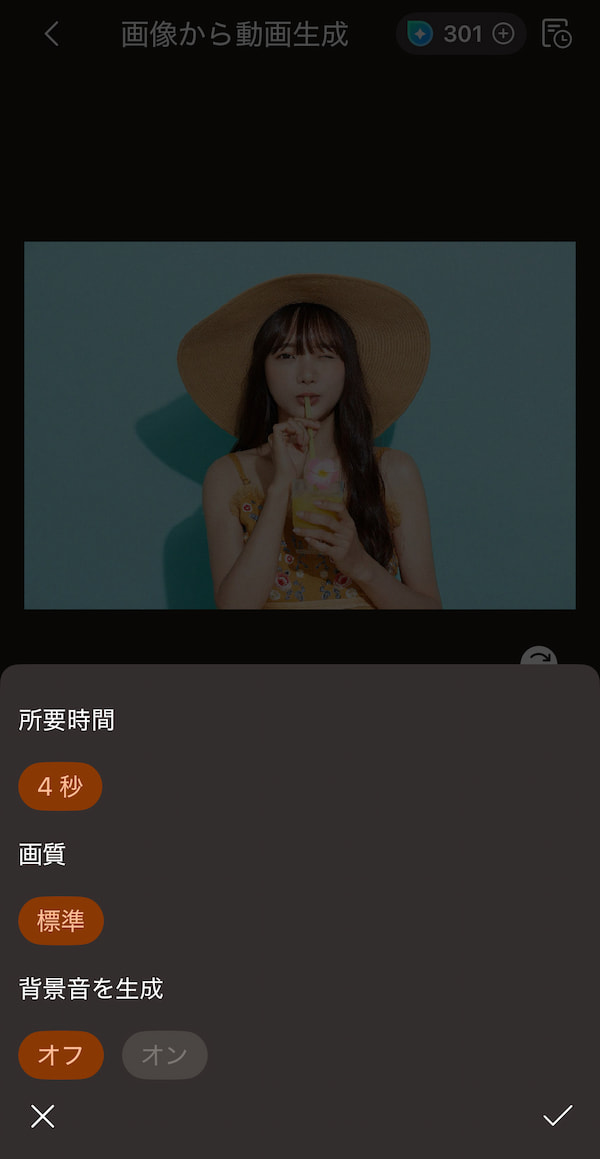Close the settings panel with X

[42, 1116]
